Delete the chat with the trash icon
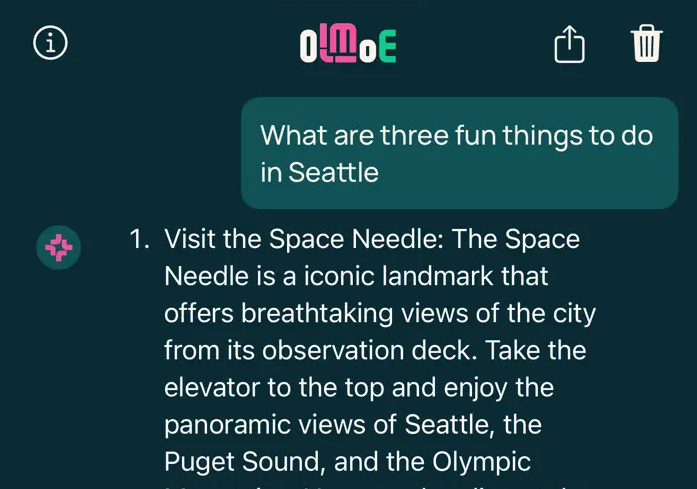The image size is (697, 489). tap(647, 44)
